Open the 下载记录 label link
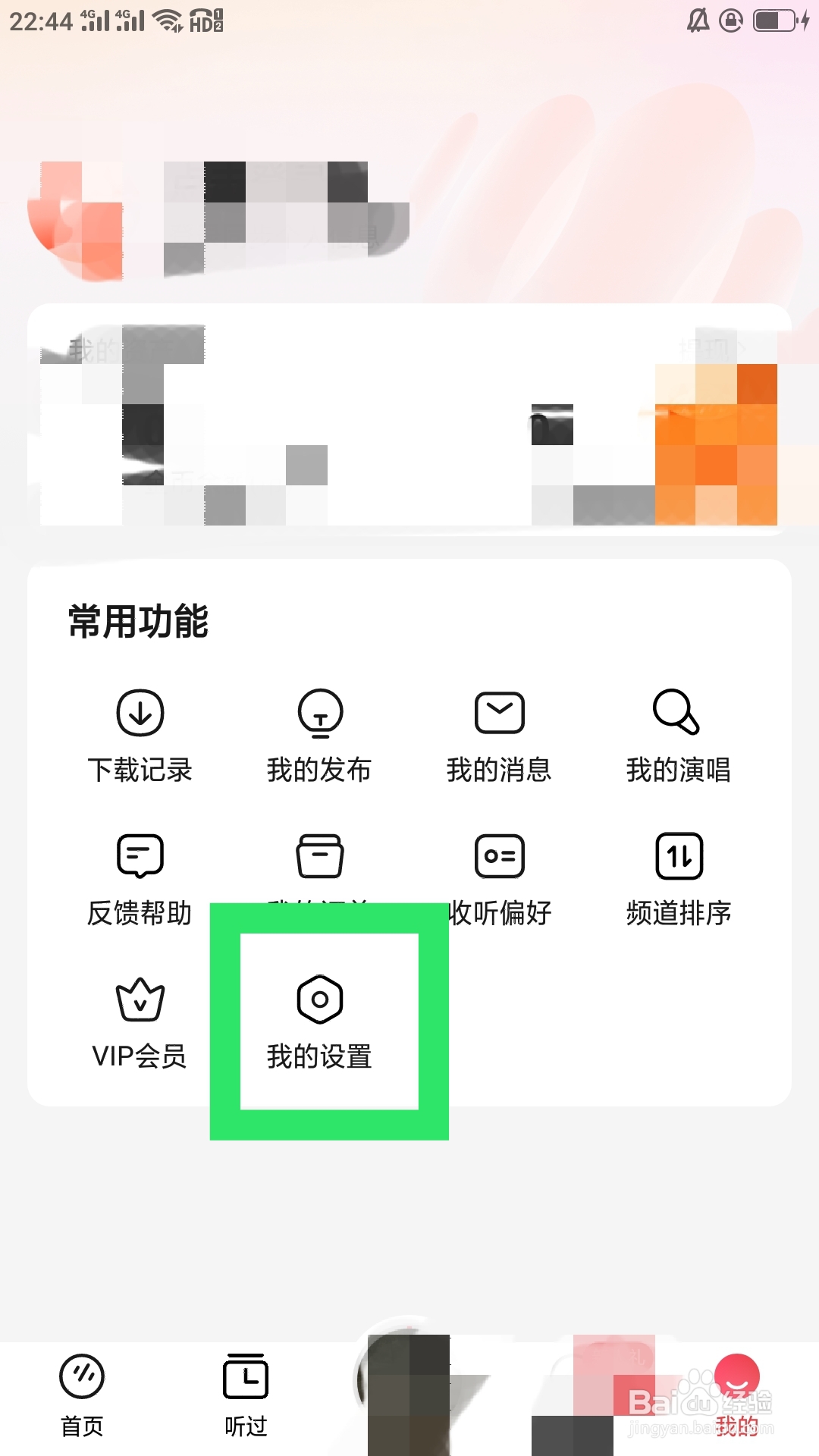Viewport: 819px width, 1456px height. click(x=139, y=770)
